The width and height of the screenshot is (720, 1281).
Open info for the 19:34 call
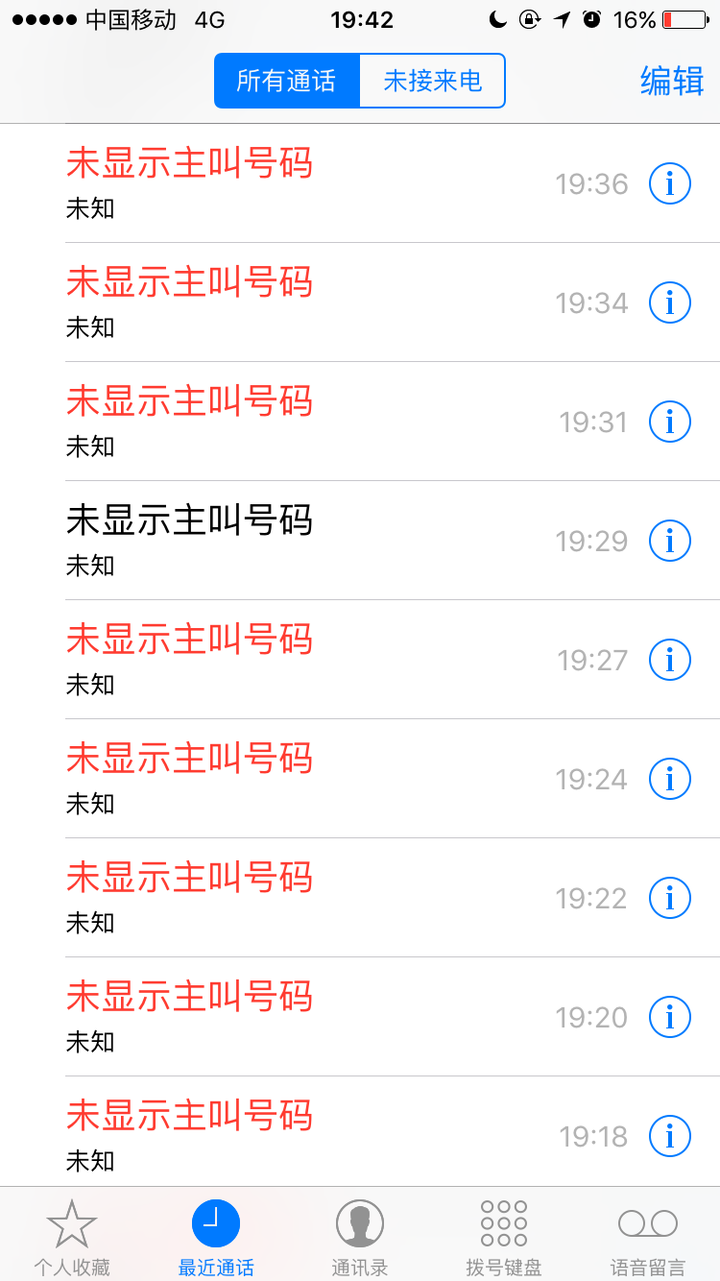[x=670, y=302]
